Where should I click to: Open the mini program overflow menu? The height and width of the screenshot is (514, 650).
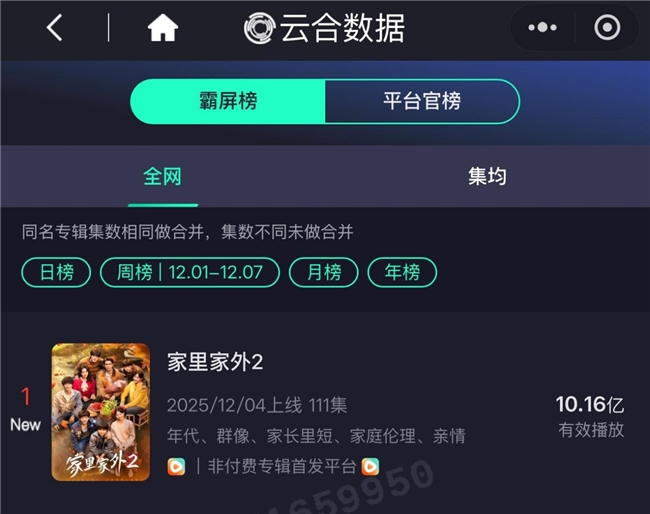tap(543, 28)
